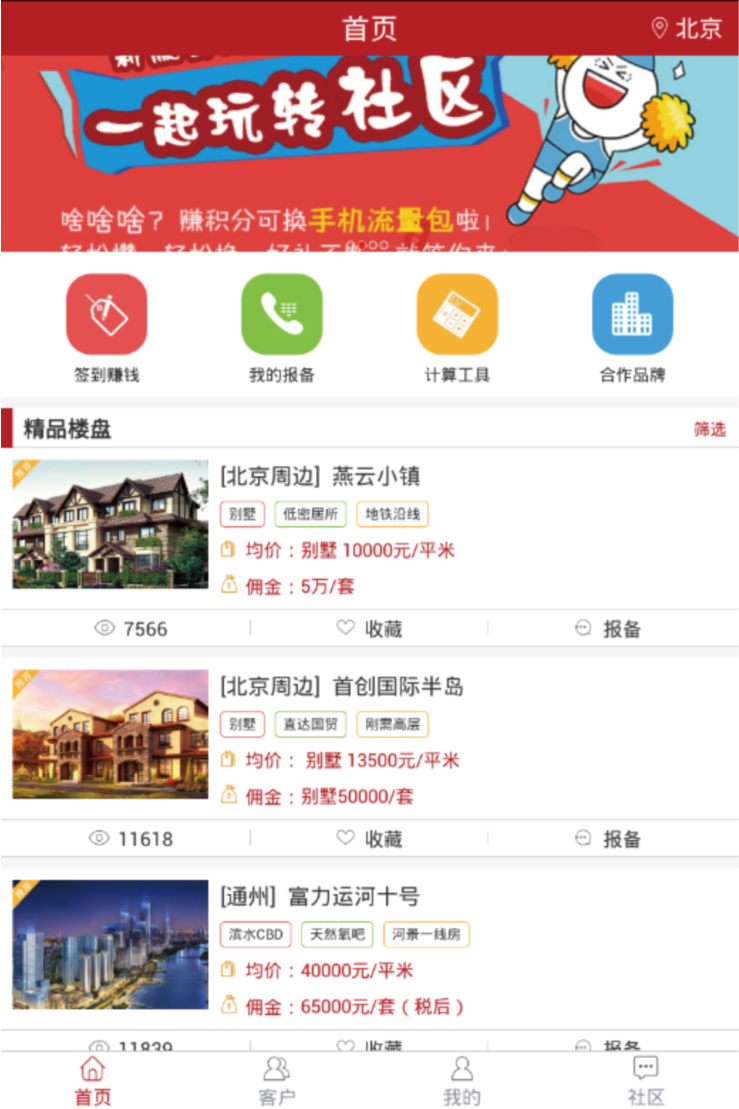The image size is (739, 1109).
Task: Favorite 首创国际半岛 with 收藏
Action: tap(369, 839)
